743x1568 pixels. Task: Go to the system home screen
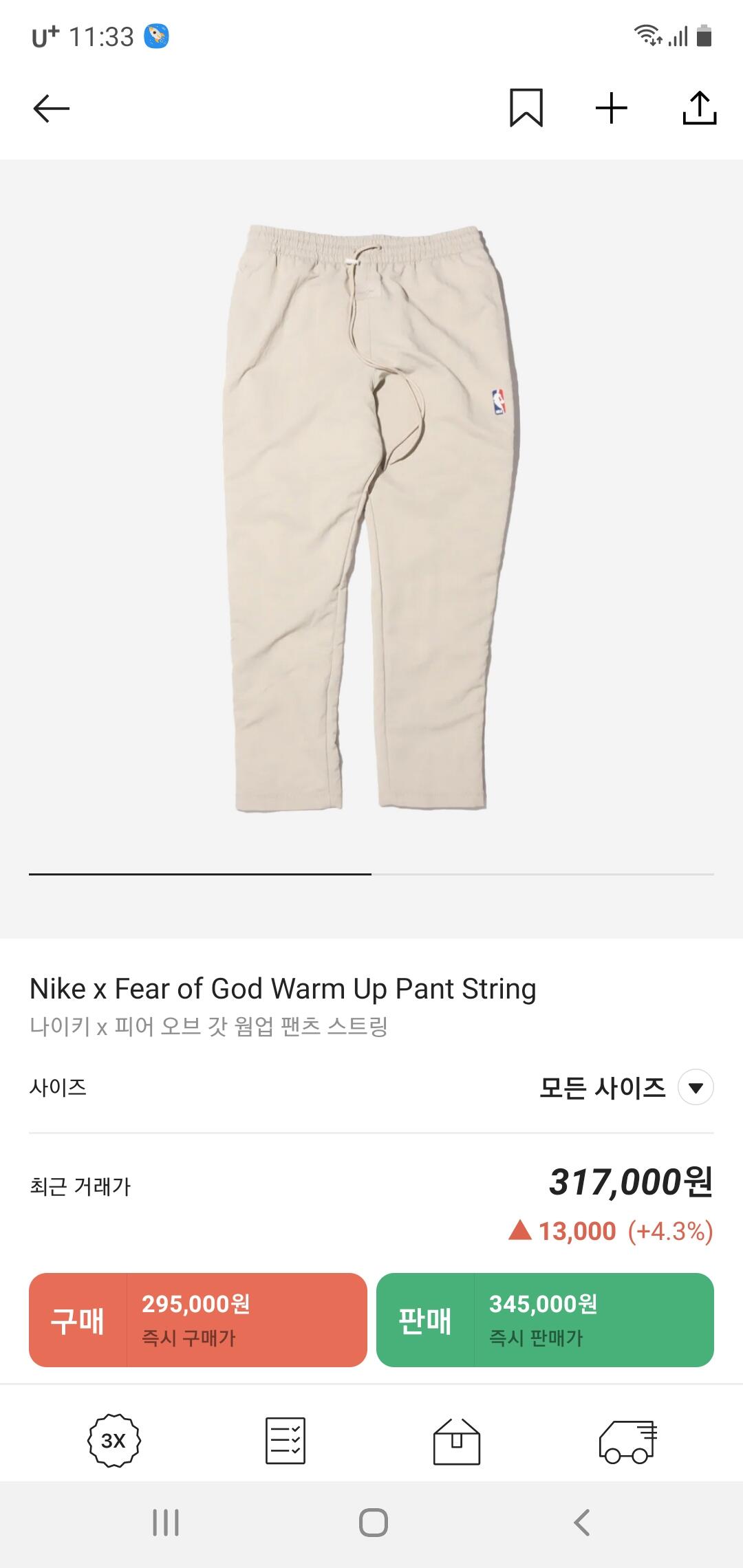pyautogui.click(x=373, y=1523)
